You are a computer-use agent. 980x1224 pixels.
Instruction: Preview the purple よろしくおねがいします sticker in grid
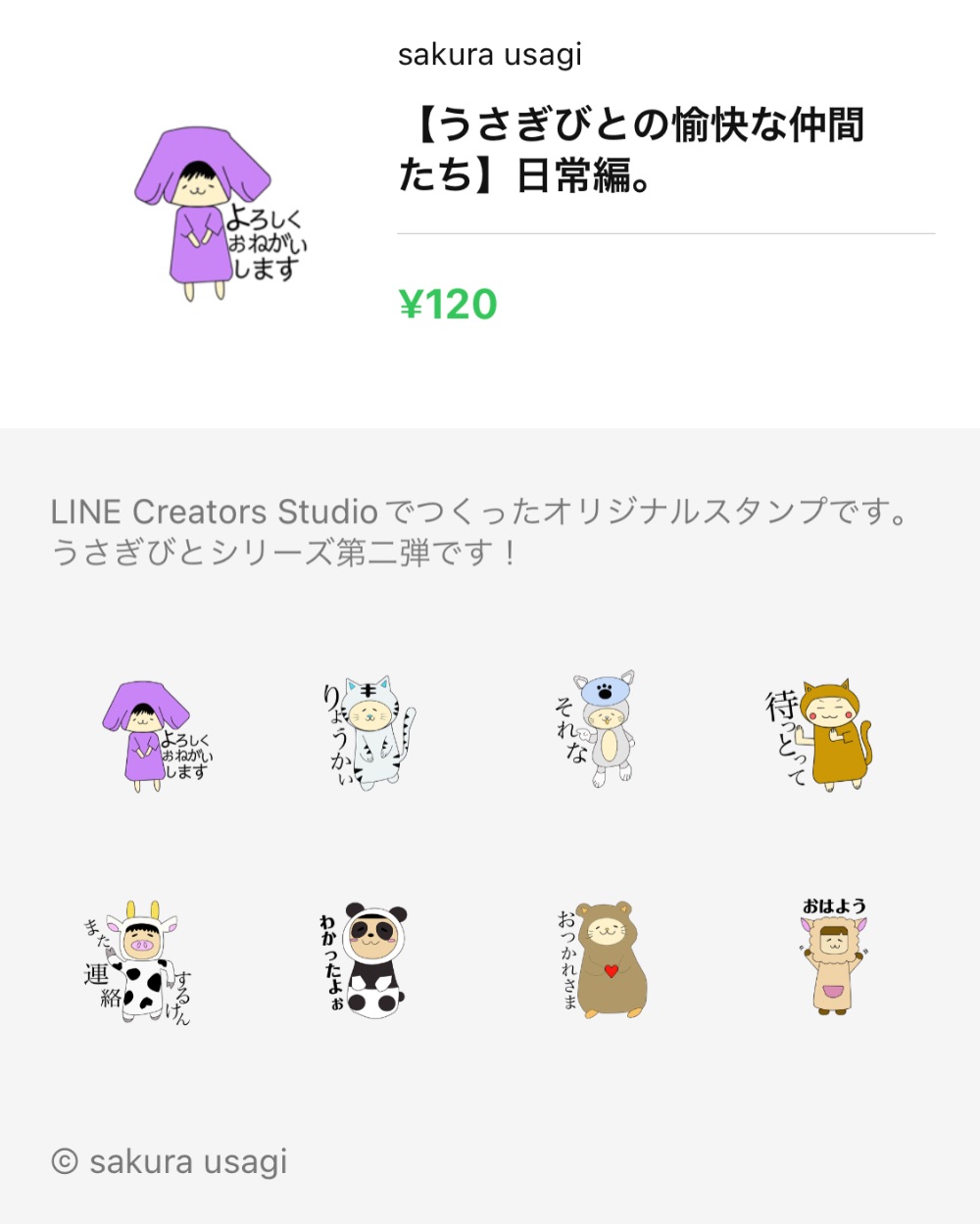[x=157, y=735]
